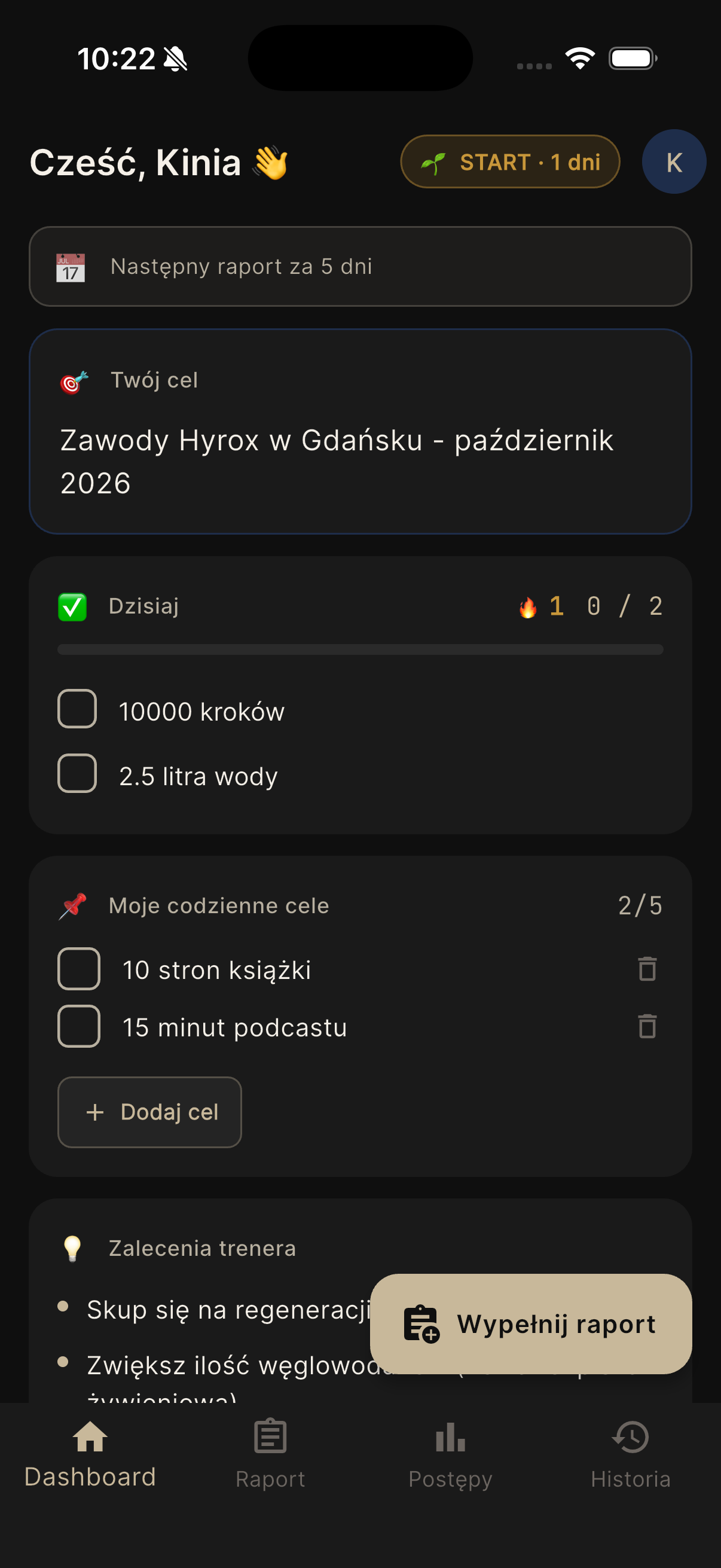Click today's progress bar under Dzisiaj
The width and height of the screenshot is (721, 1568).
click(x=360, y=649)
